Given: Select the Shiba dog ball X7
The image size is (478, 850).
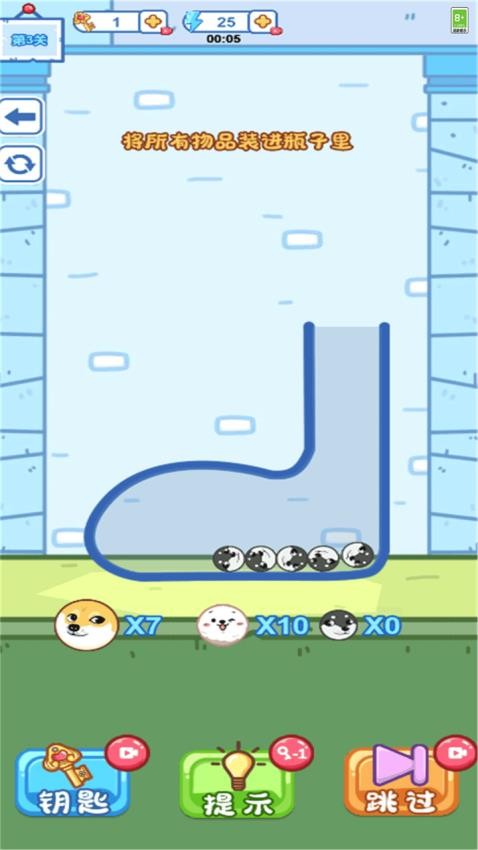Looking at the screenshot, I should coord(87,625).
